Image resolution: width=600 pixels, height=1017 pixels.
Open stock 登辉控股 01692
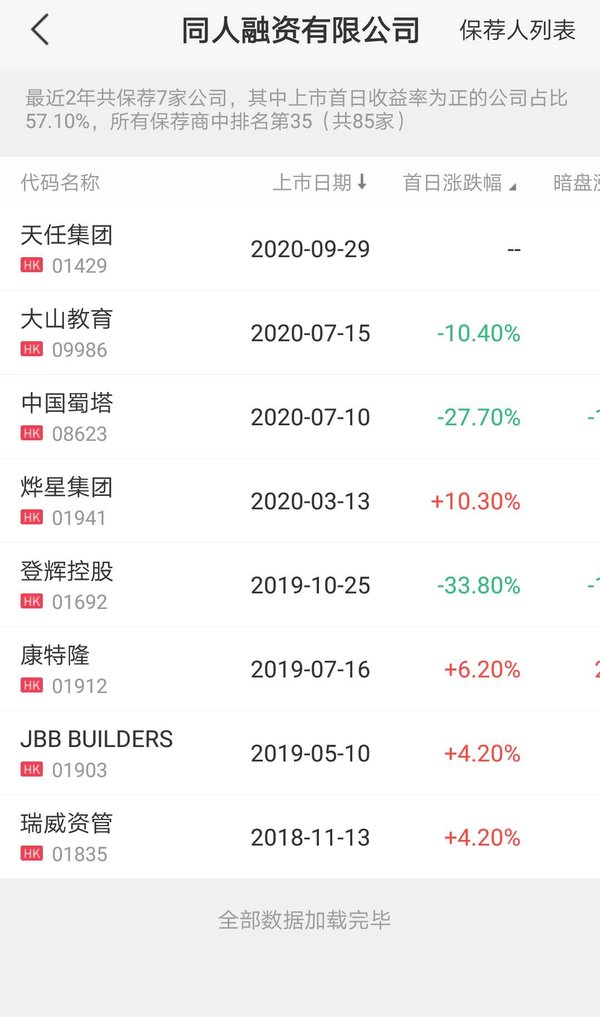pyautogui.click(x=300, y=585)
